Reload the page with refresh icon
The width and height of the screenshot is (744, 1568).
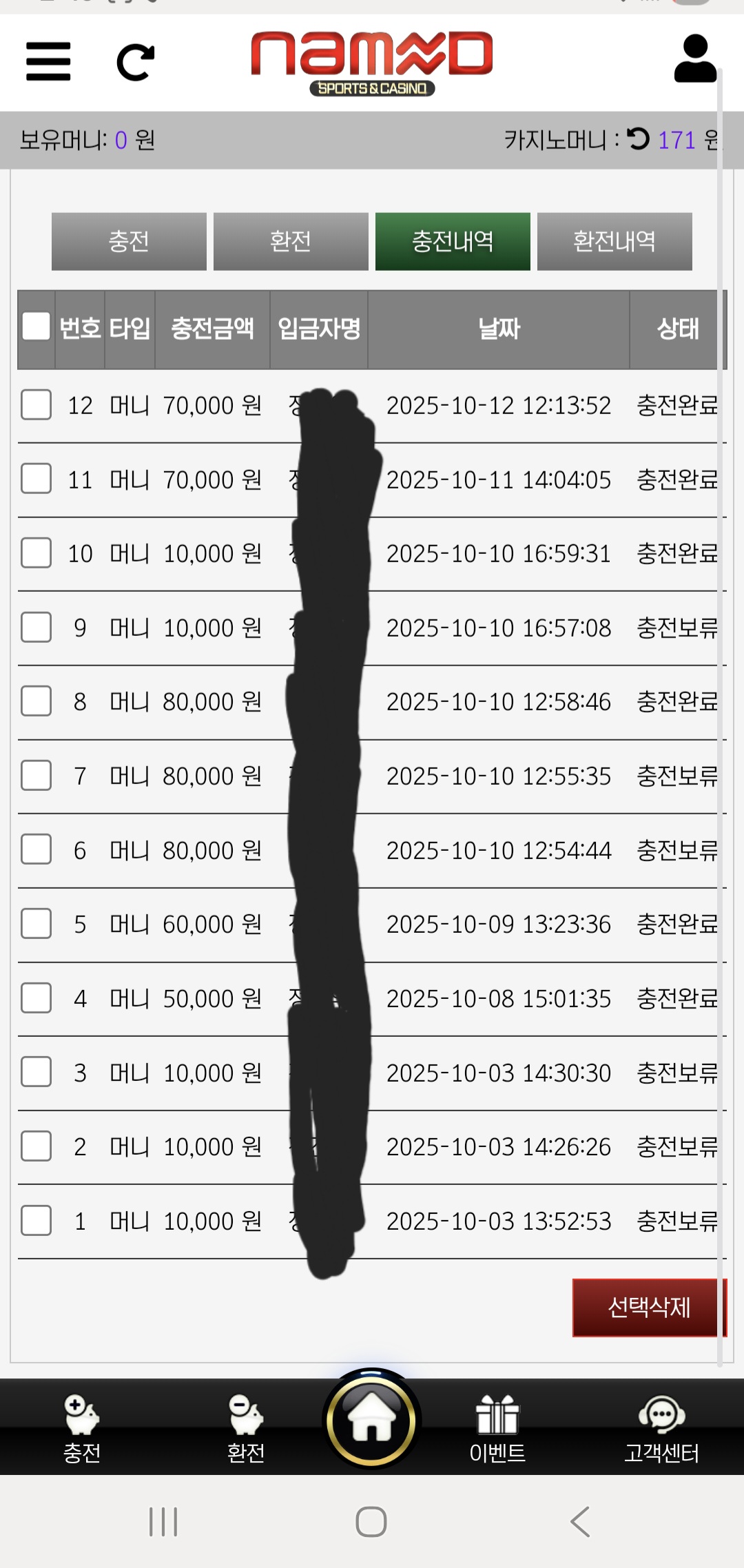pos(136,63)
